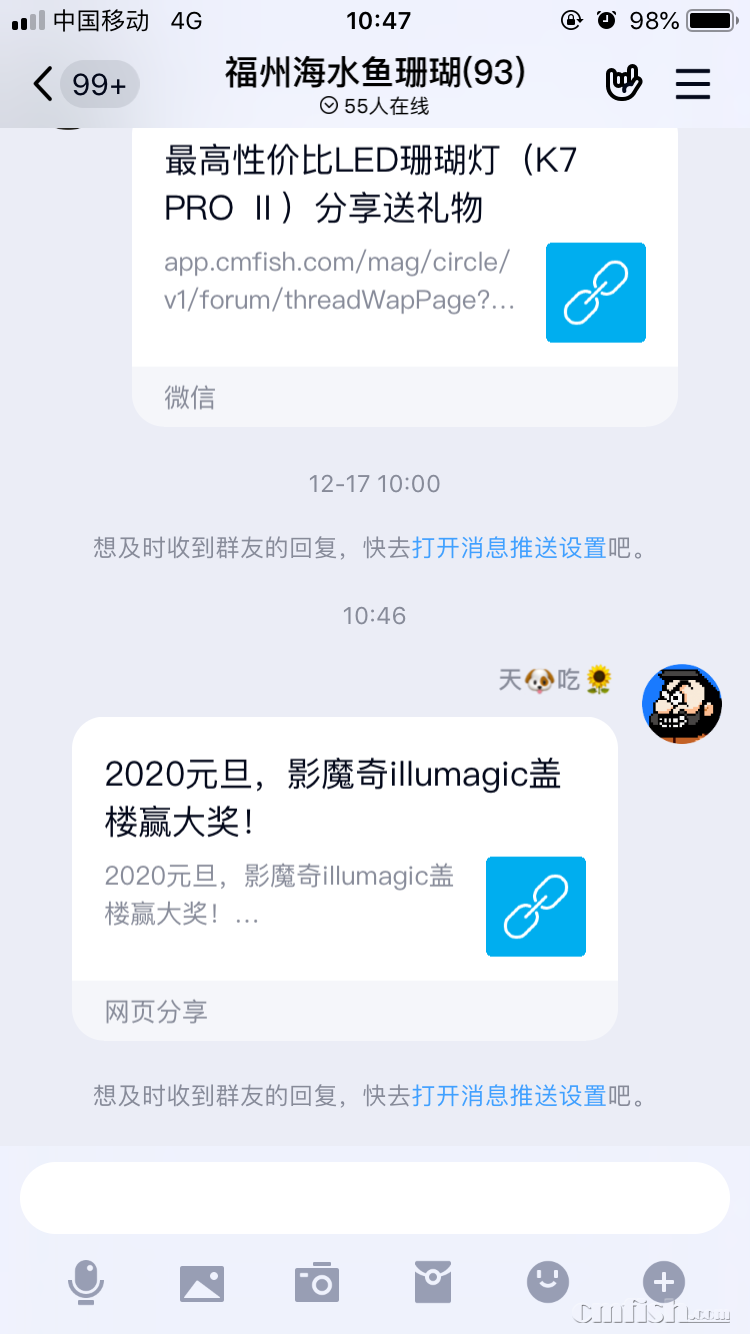Screen dimensions: 750x1334
Task: Tap the group title 福州海水鱼珊瑚(93)
Action: tap(374, 75)
